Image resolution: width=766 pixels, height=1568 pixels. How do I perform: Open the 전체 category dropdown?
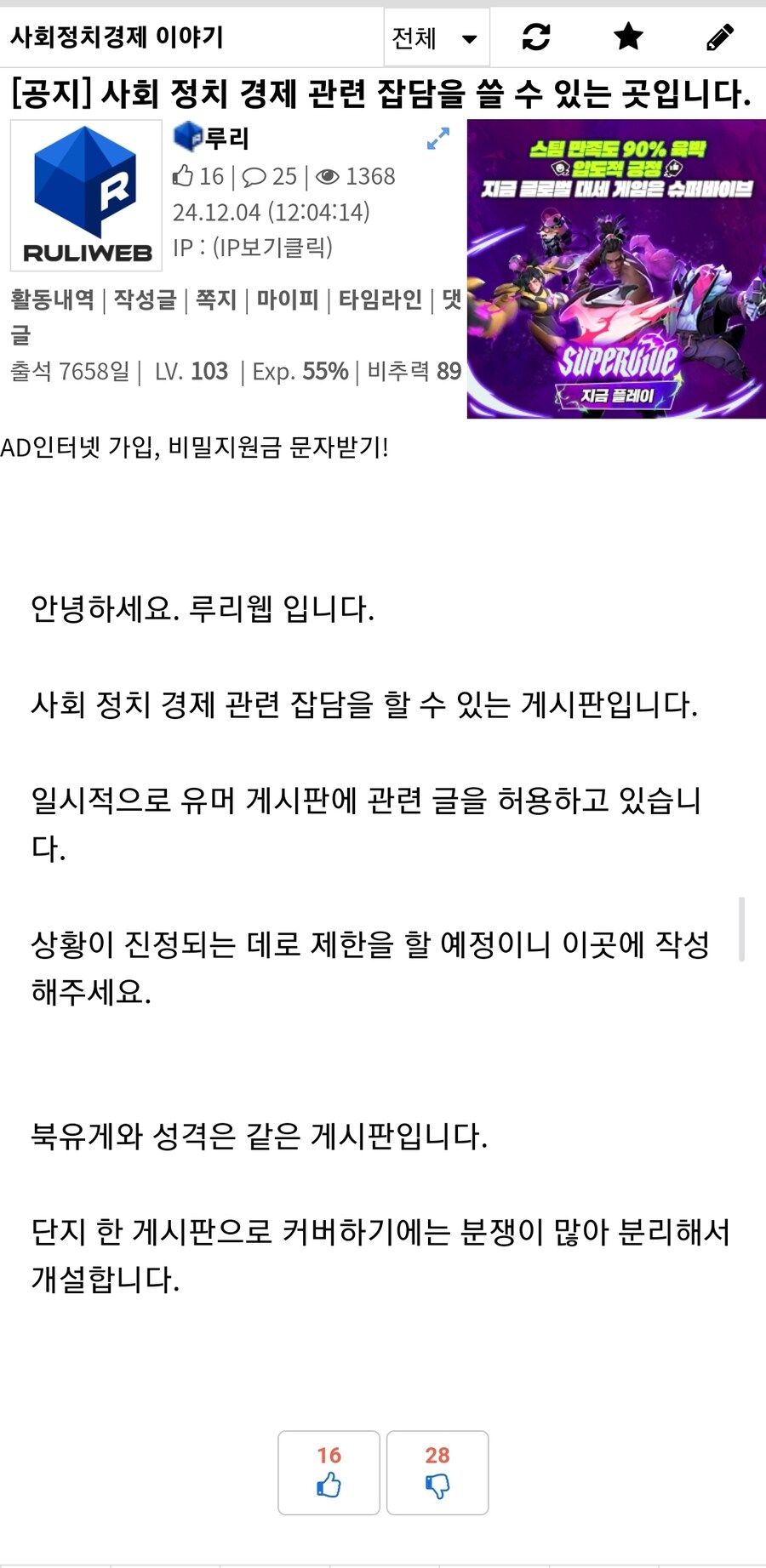click(x=436, y=37)
